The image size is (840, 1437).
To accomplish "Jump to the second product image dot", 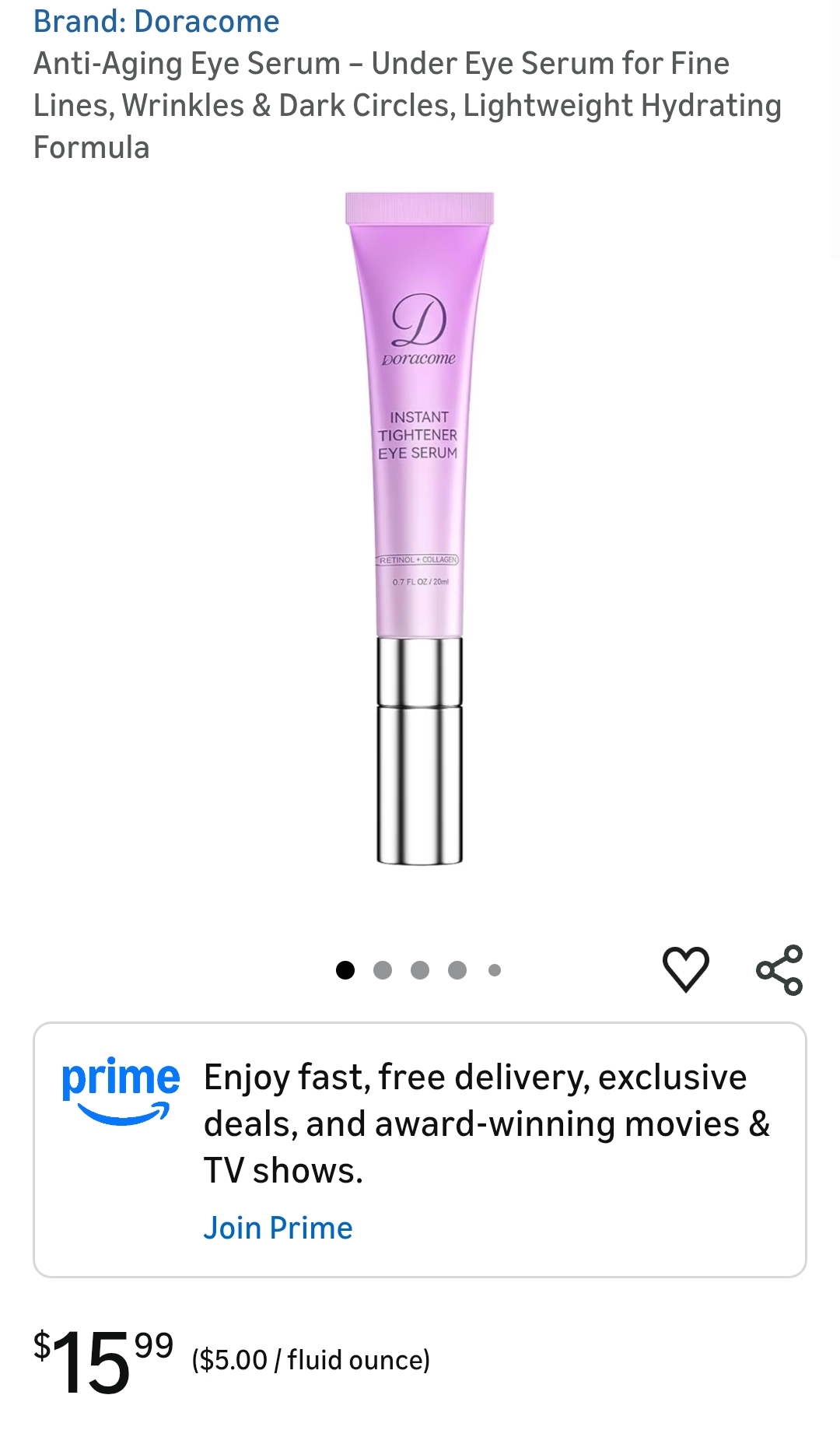I will 383,970.
